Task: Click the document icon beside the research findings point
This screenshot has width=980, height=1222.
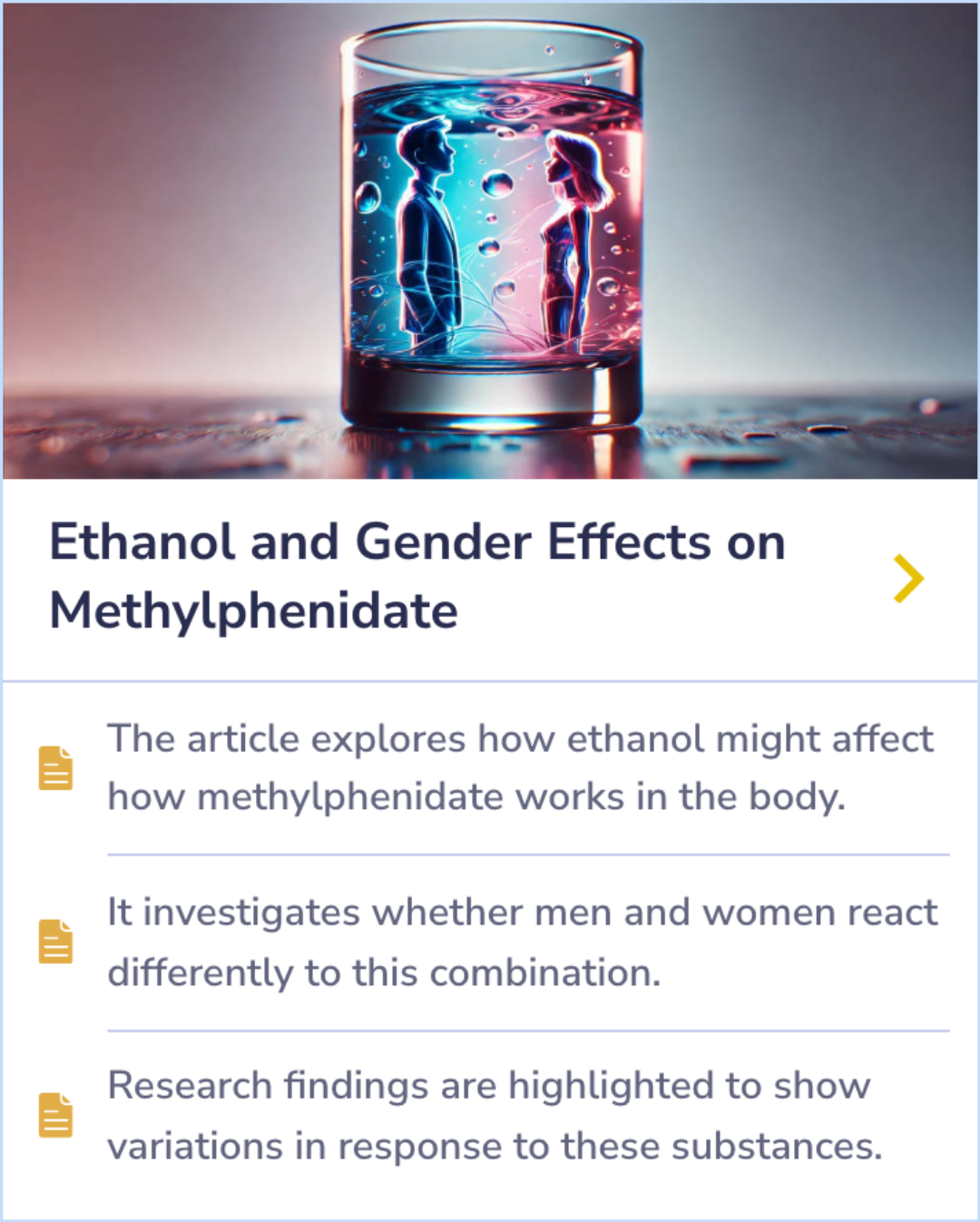Action: point(56,1115)
